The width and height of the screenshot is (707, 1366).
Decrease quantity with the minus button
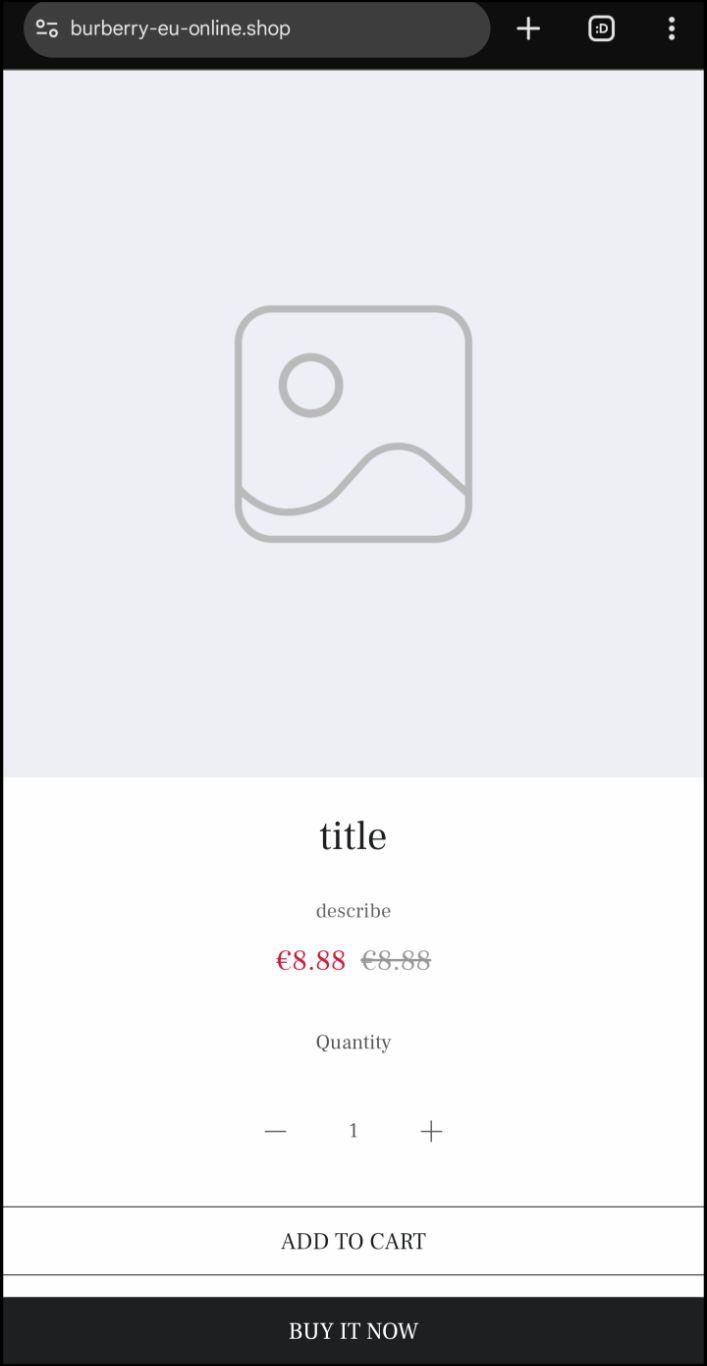point(275,1131)
